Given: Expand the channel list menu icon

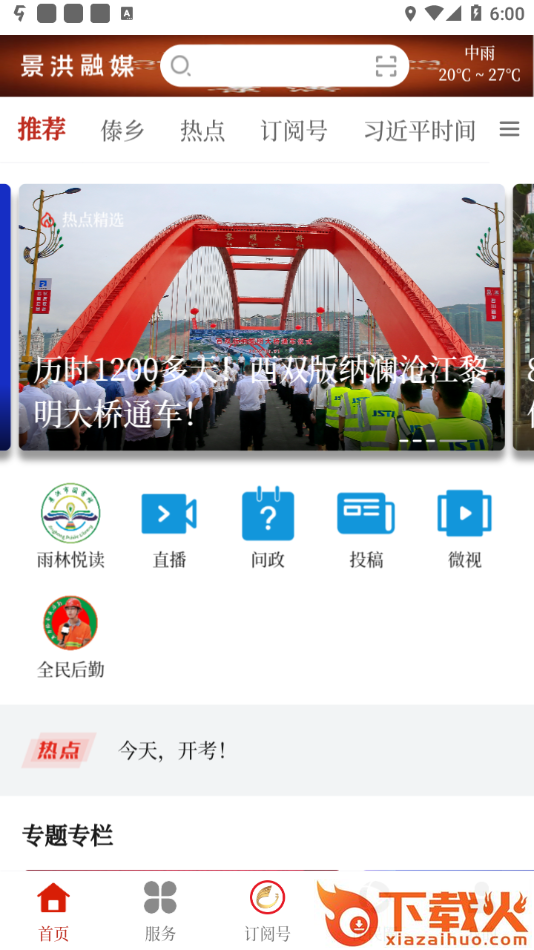Looking at the screenshot, I should (509, 129).
